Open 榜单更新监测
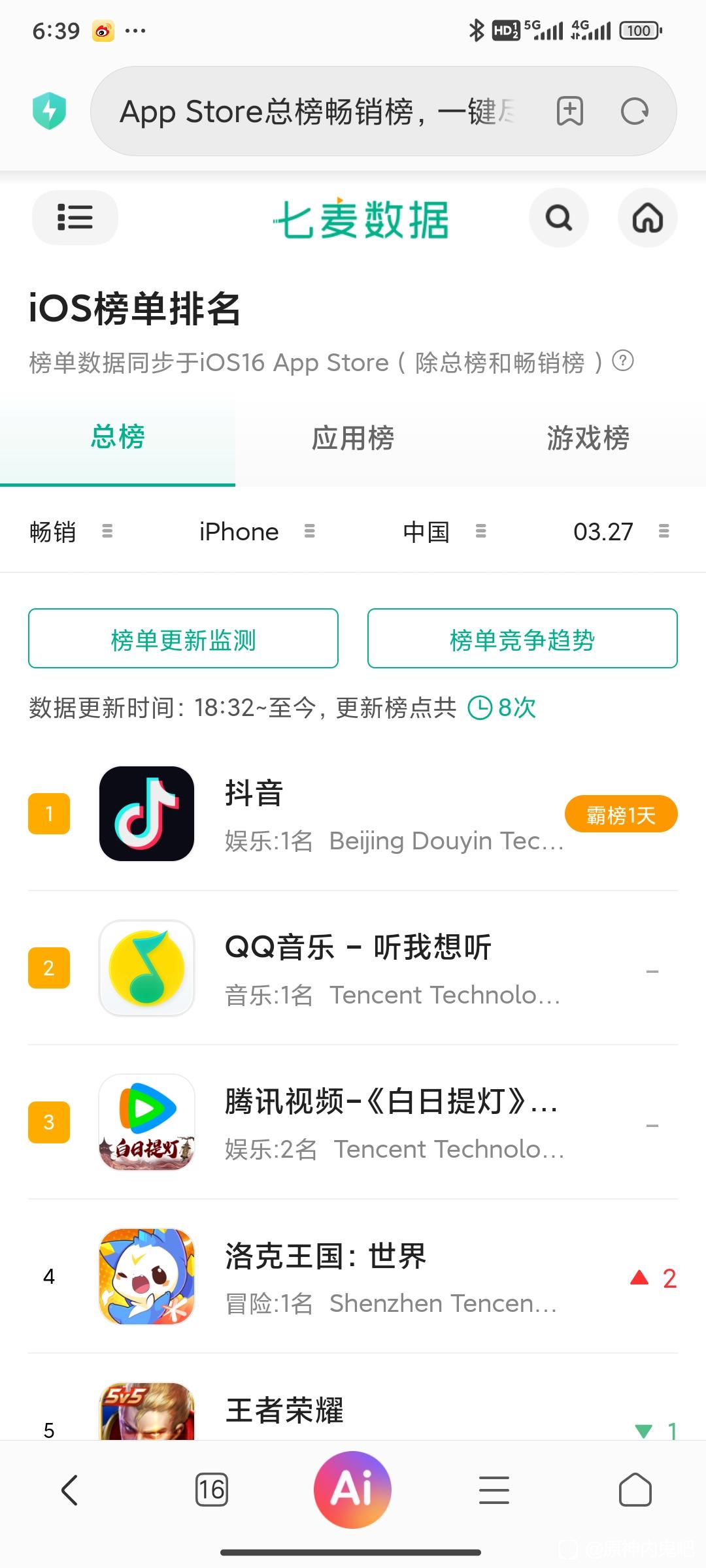The image size is (706, 1568). (x=183, y=639)
